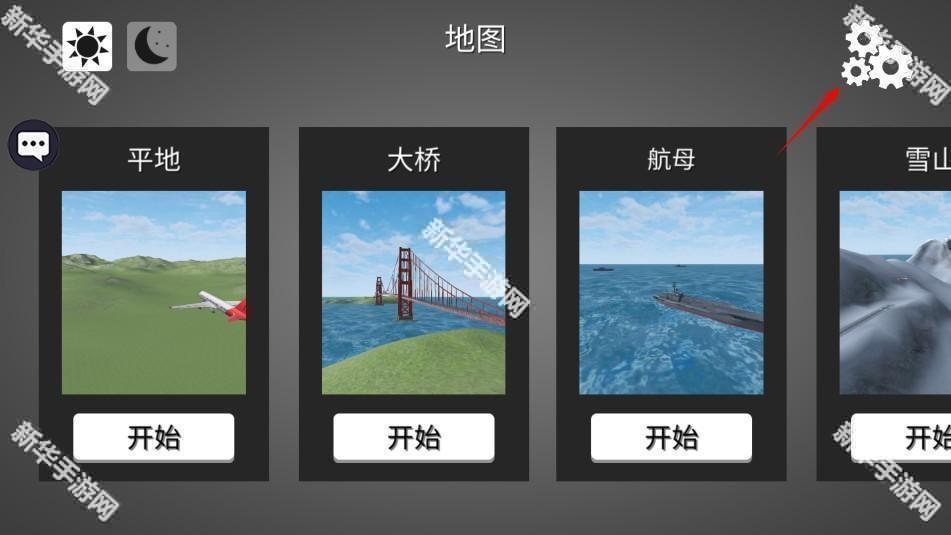Select the daytime sun mode
The image size is (951, 535).
click(87, 46)
